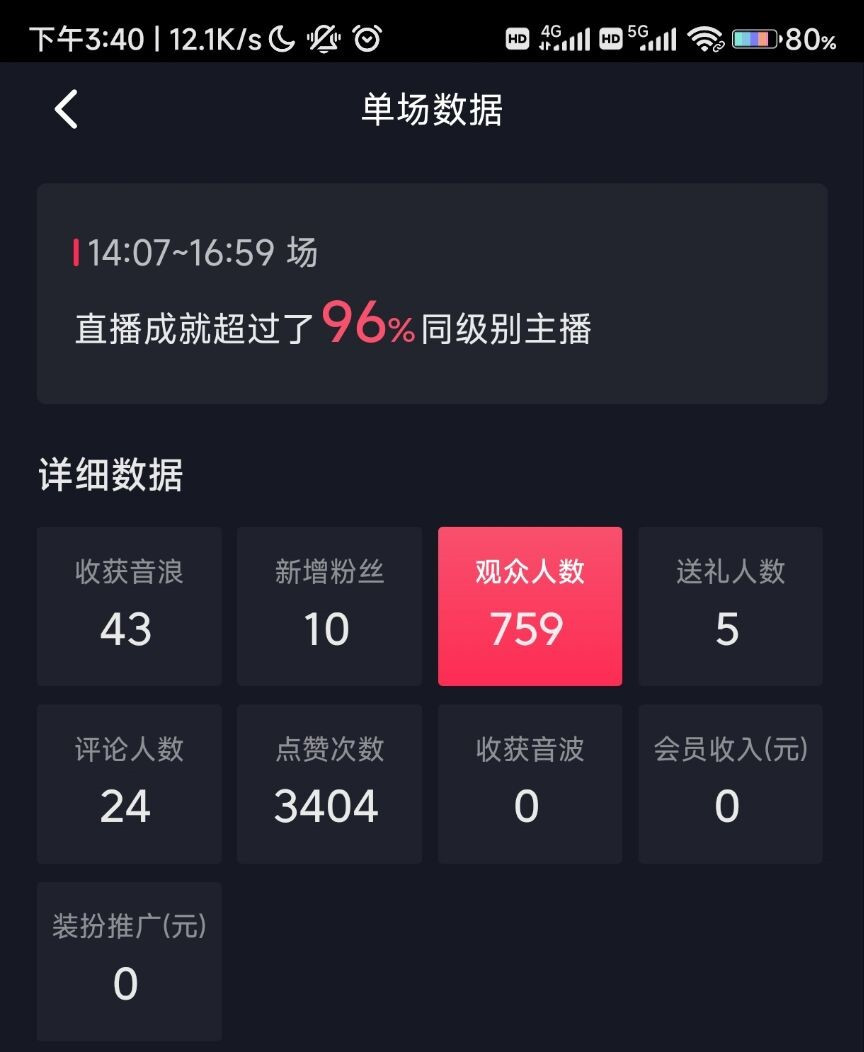Screen dimensions: 864x1052
Task: Select the 送礼人数 data tile
Action: pyautogui.click(x=730, y=606)
